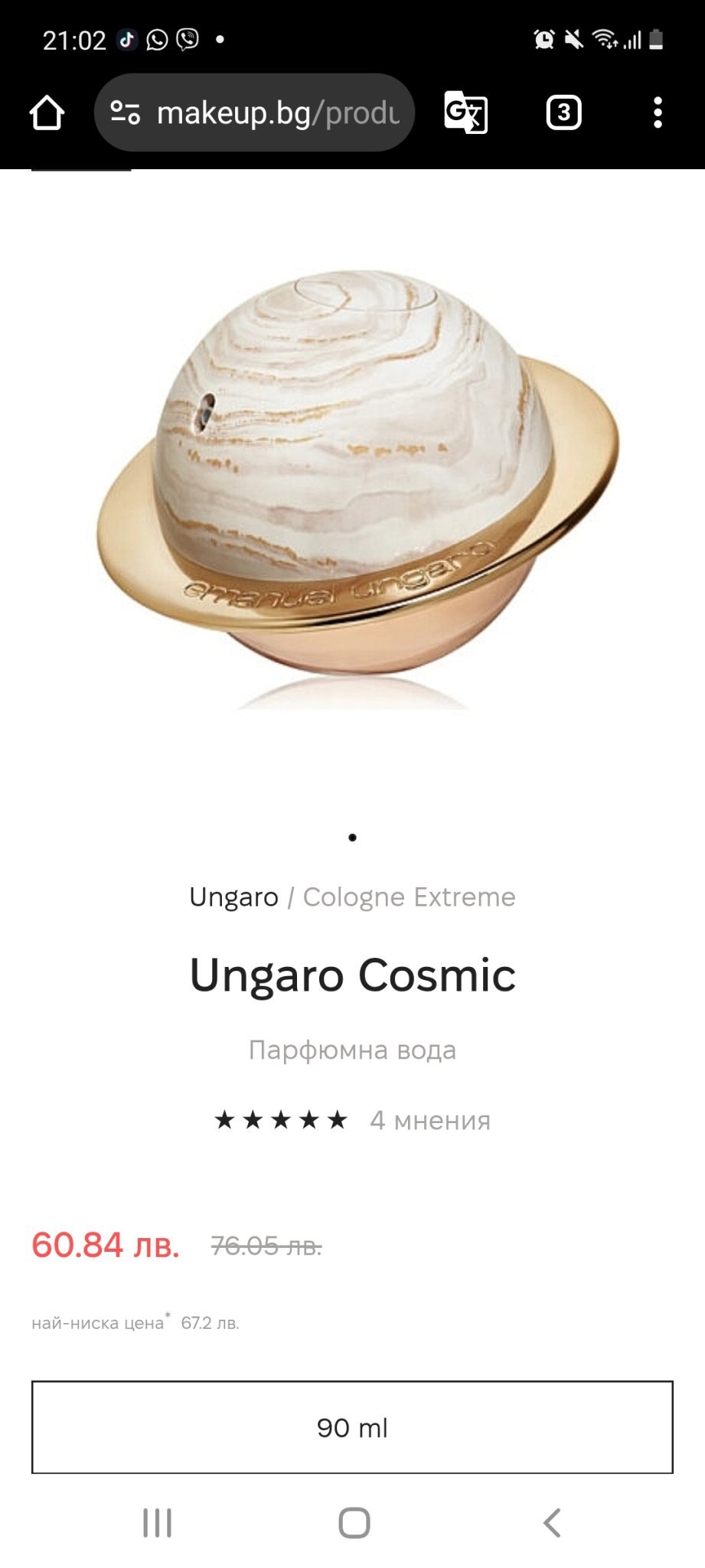Open recent apps from navigation bar
The image size is (705, 1568).
click(x=157, y=1523)
